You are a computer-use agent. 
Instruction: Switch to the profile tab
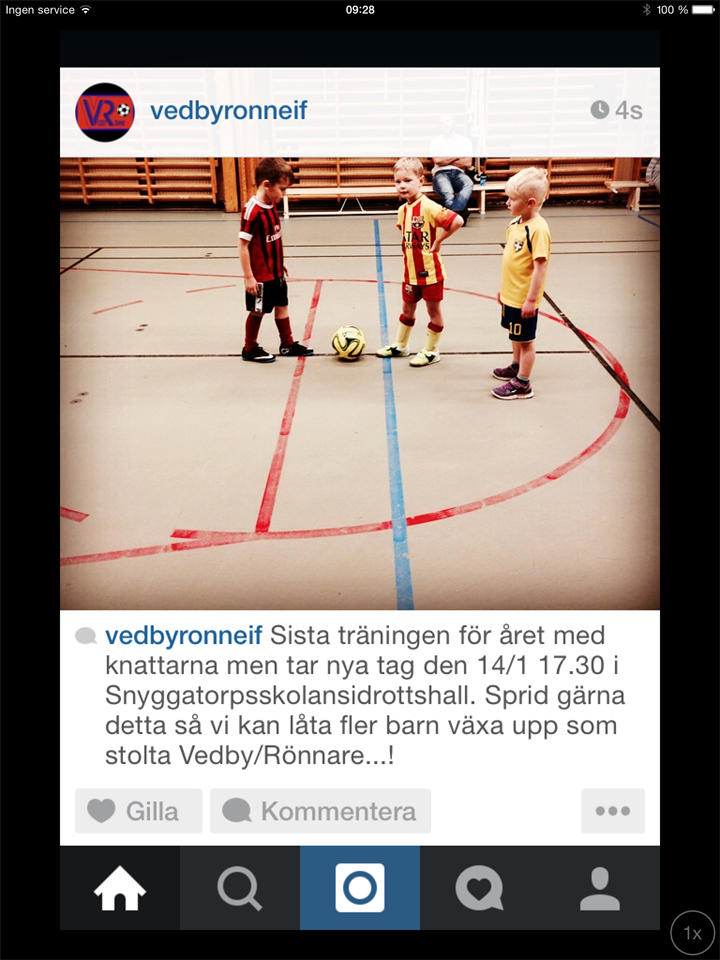(x=600, y=888)
